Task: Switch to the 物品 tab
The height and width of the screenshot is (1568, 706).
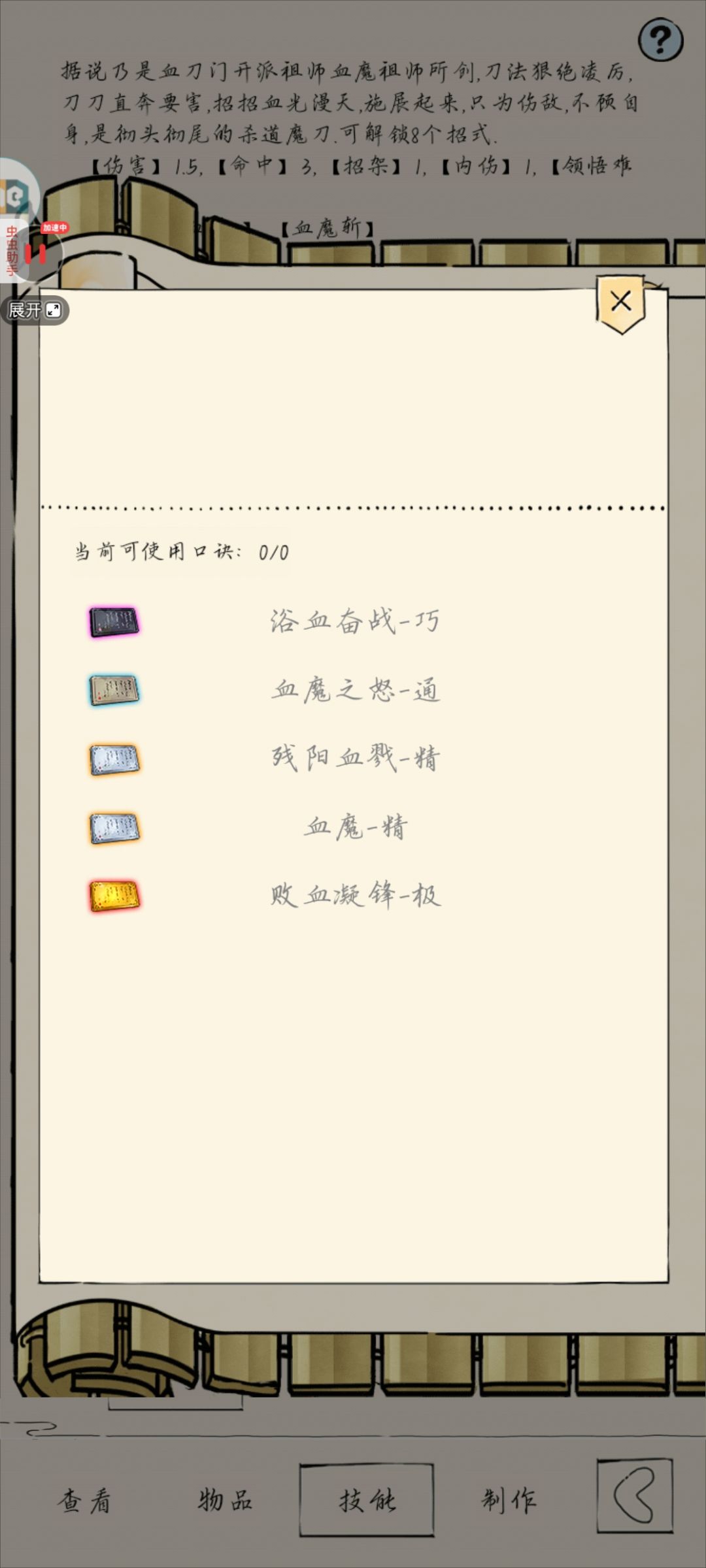Action: tap(226, 1500)
